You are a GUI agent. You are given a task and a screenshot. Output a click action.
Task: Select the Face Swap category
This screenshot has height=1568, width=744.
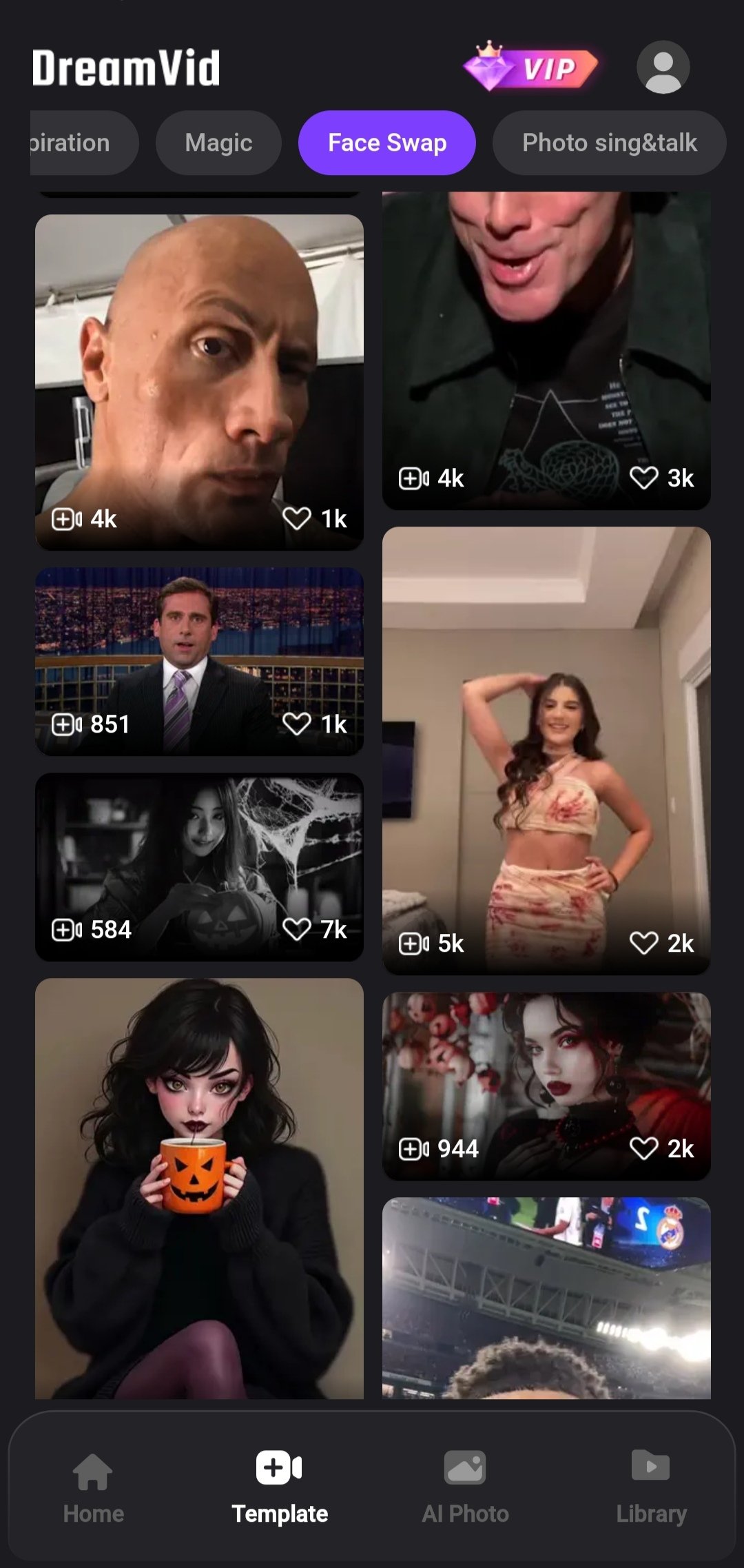386,143
